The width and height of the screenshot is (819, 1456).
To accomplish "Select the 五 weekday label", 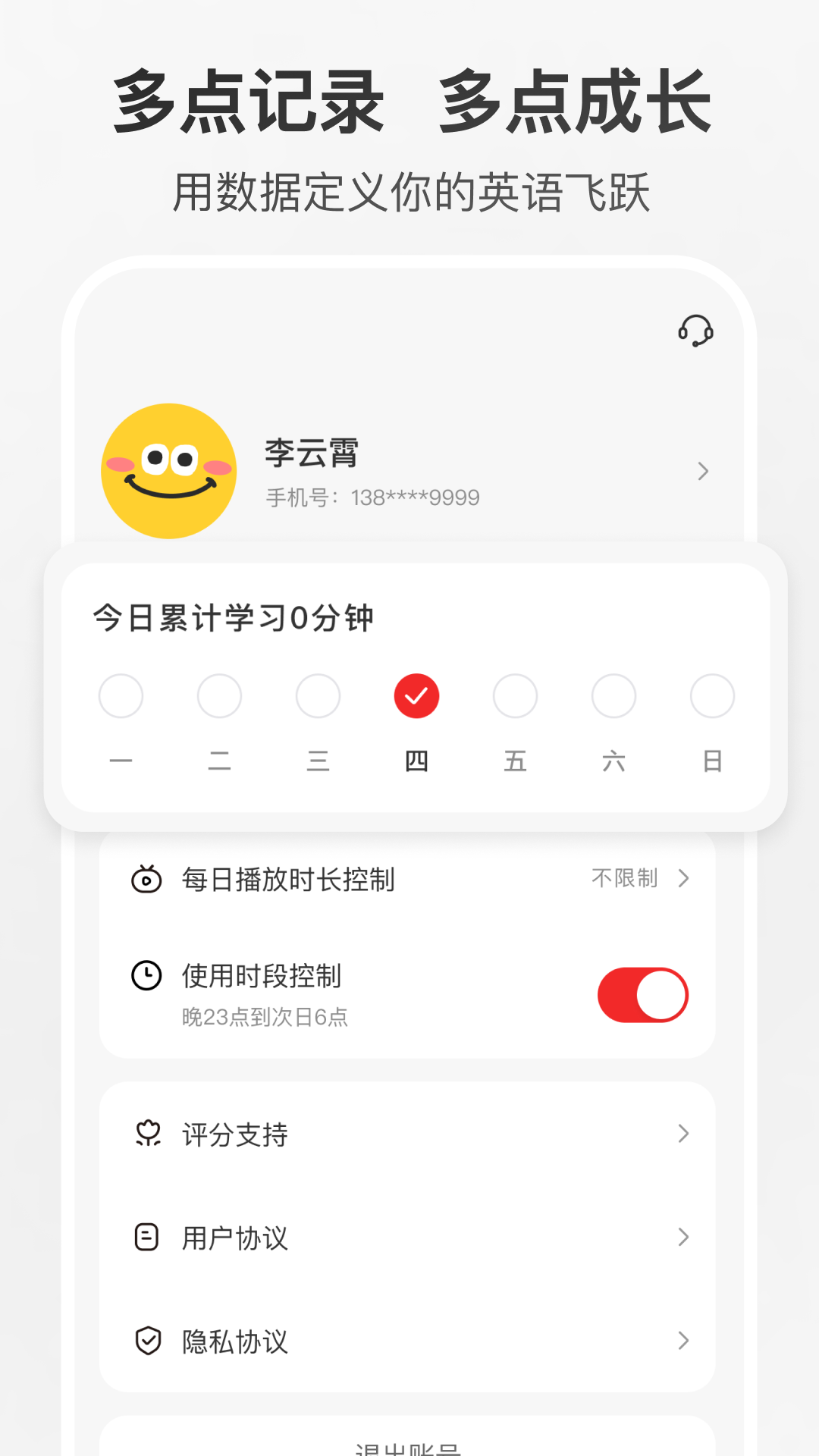I will click(515, 761).
